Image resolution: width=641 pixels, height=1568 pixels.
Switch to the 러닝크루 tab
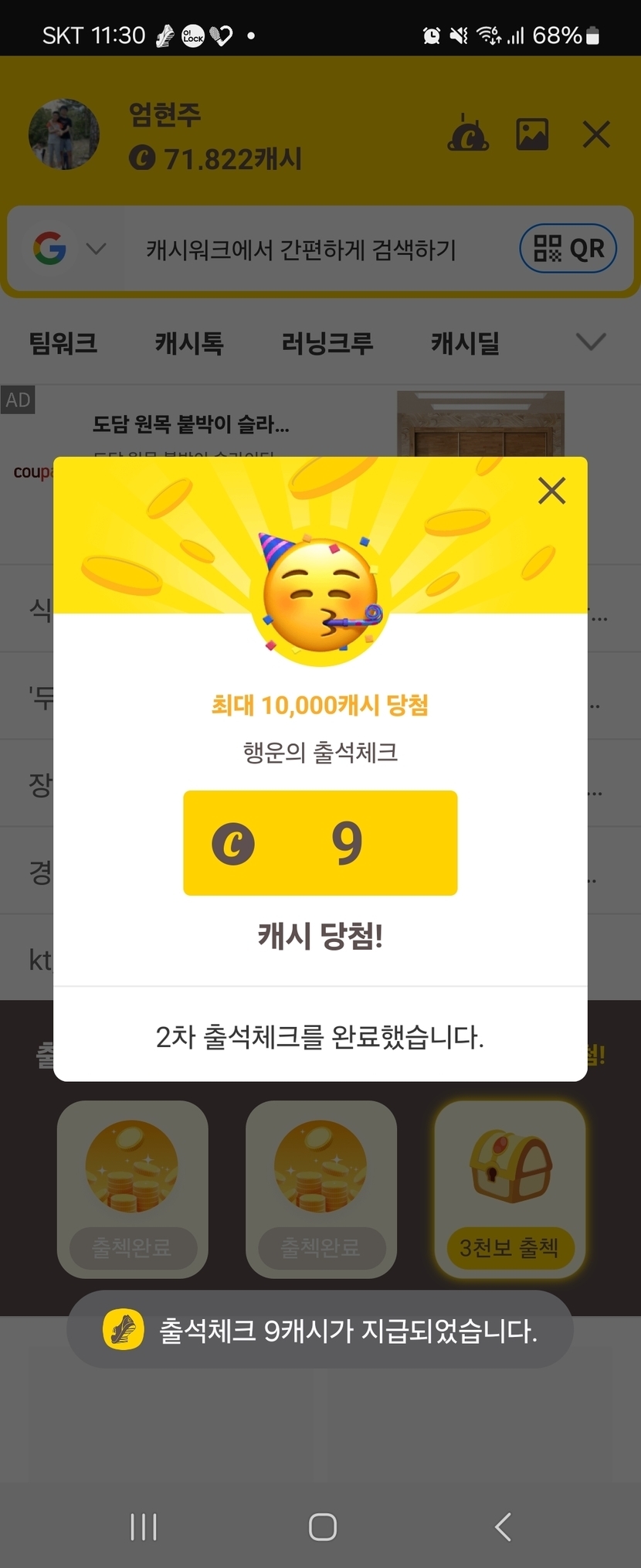(x=327, y=342)
